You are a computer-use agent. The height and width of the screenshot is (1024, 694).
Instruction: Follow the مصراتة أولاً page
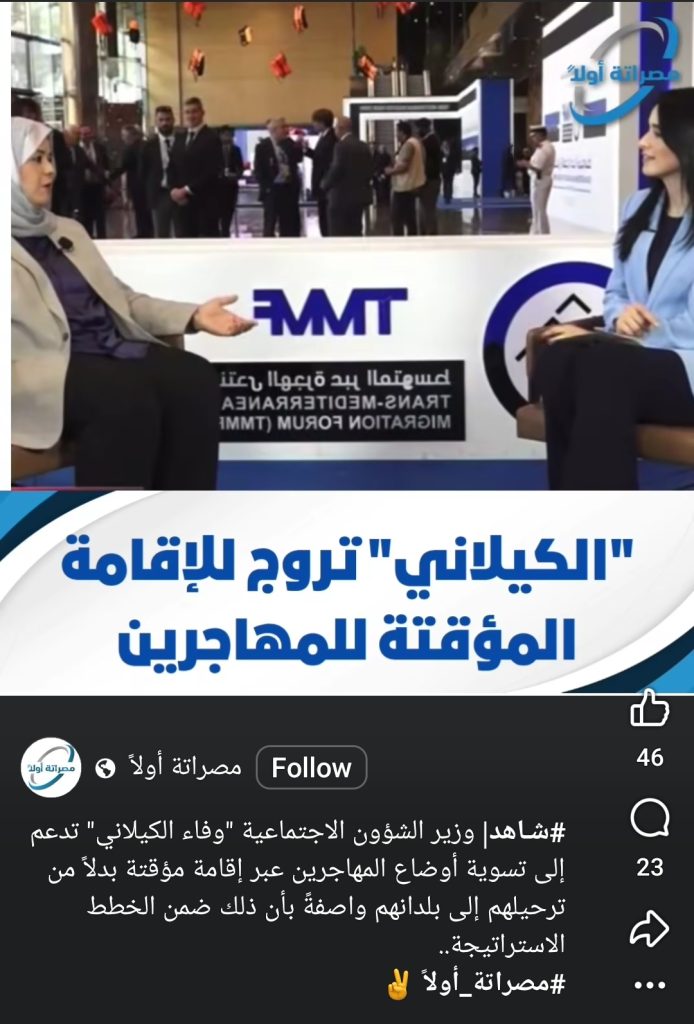pos(311,768)
